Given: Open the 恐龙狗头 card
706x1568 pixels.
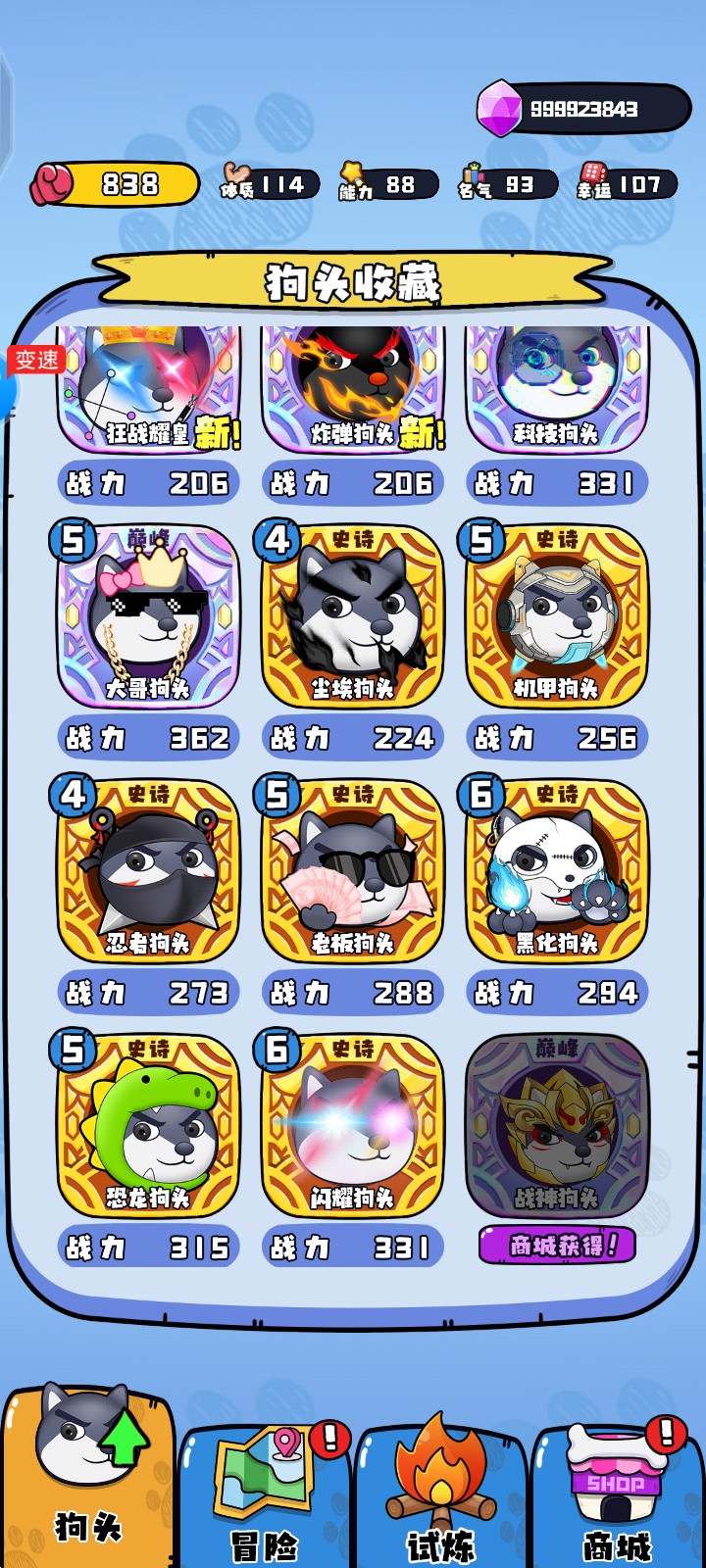Looking at the screenshot, I should coord(149,1125).
